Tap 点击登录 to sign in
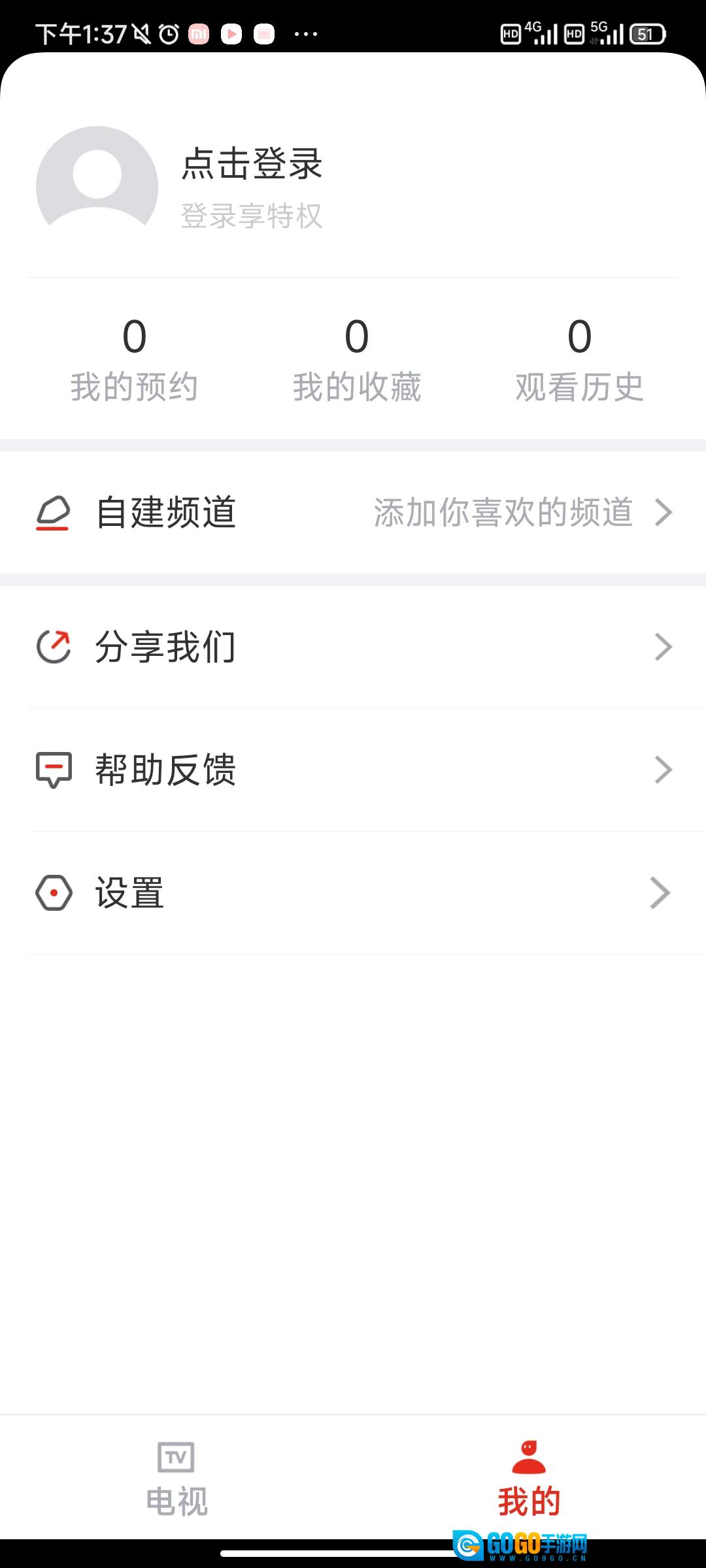 (252, 163)
